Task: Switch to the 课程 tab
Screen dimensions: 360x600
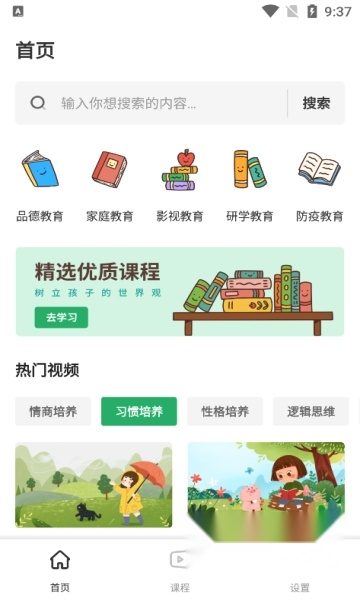Action: [x=180, y=570]
